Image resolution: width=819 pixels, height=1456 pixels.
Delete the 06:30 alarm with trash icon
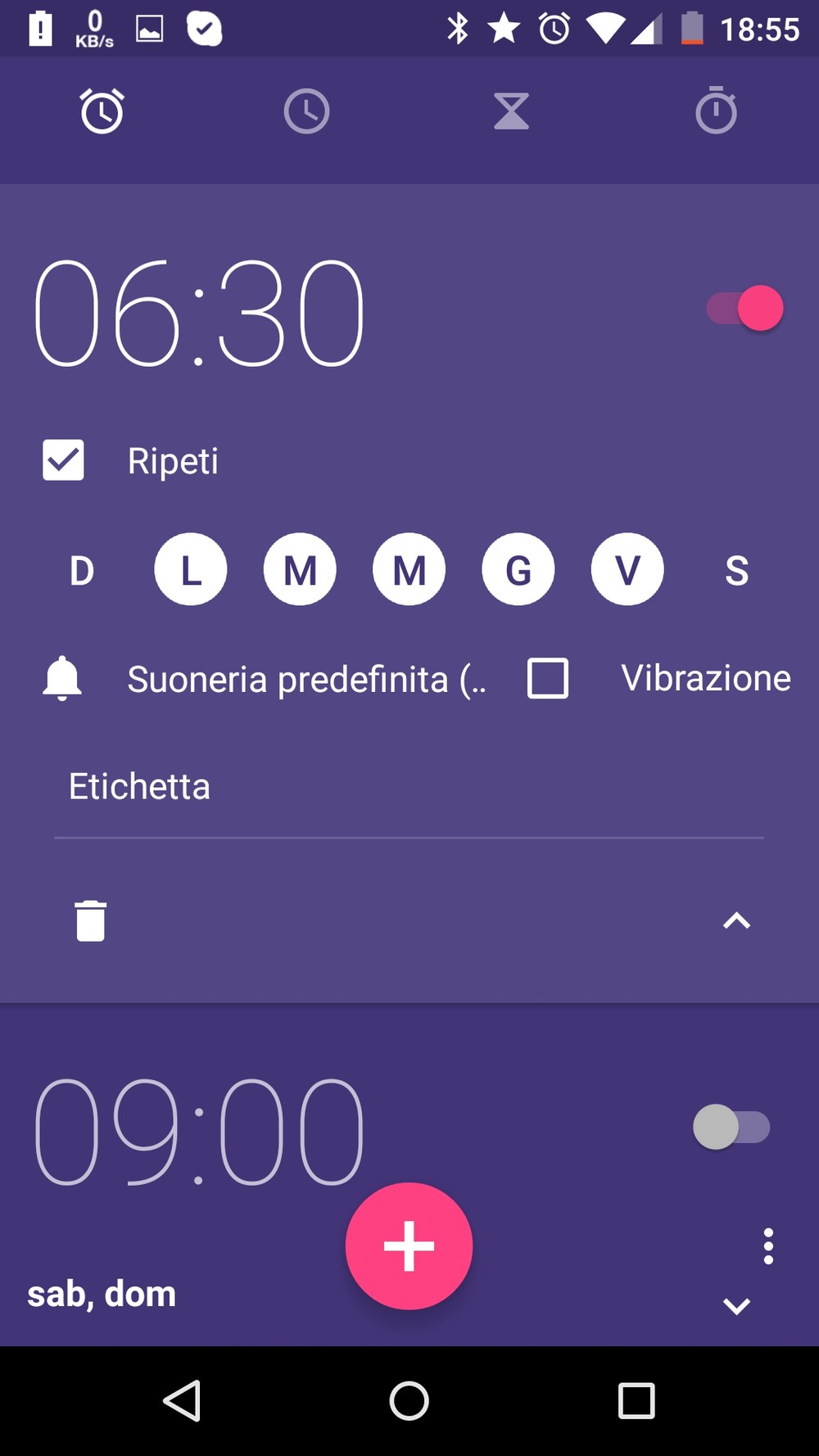pyautogui.click(x=91, y=920)
